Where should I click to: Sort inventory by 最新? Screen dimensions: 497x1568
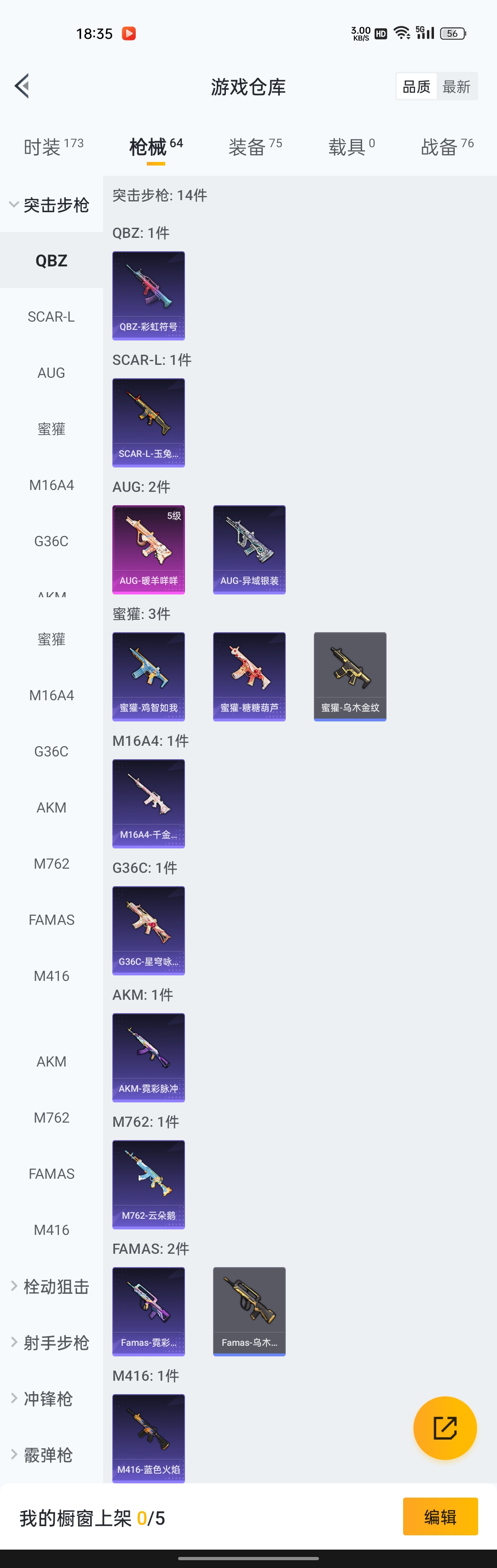click(x=456, y=86)
